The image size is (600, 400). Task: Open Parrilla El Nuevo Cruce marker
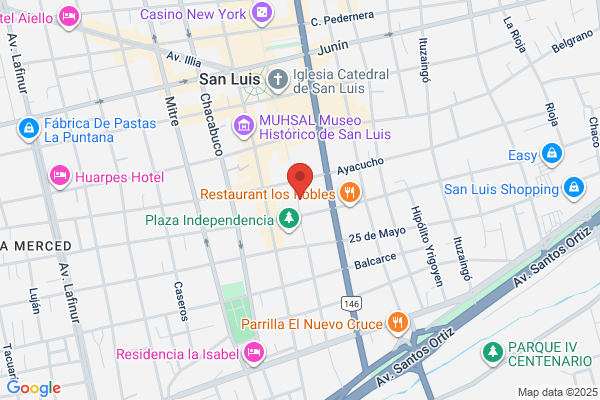point(398,323)
